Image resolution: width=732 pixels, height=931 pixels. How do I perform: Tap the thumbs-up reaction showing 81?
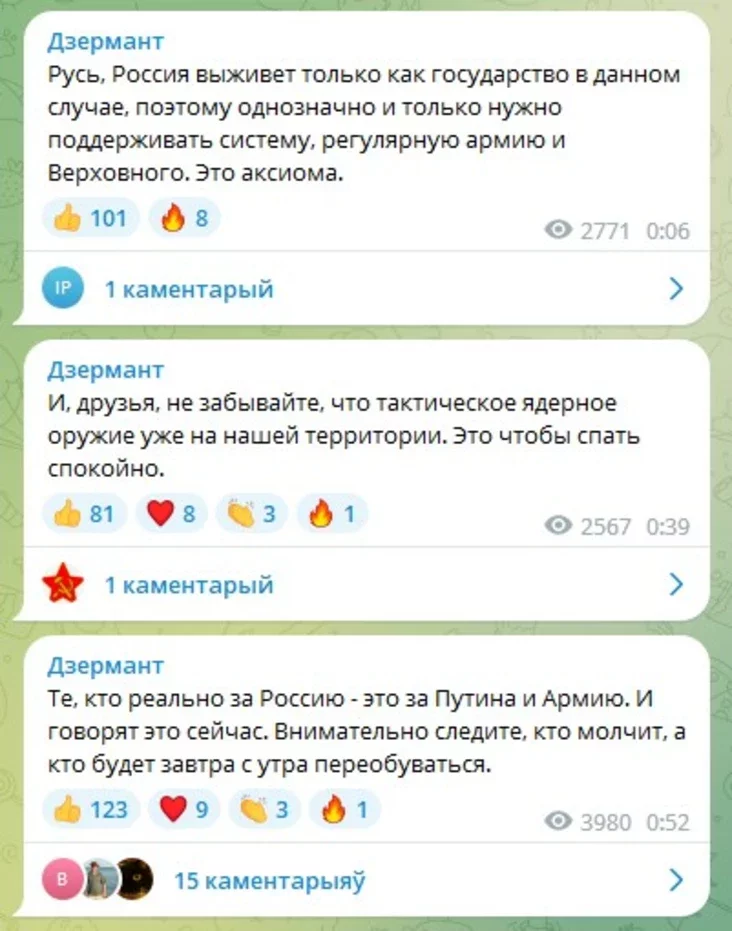pos(85,514)
